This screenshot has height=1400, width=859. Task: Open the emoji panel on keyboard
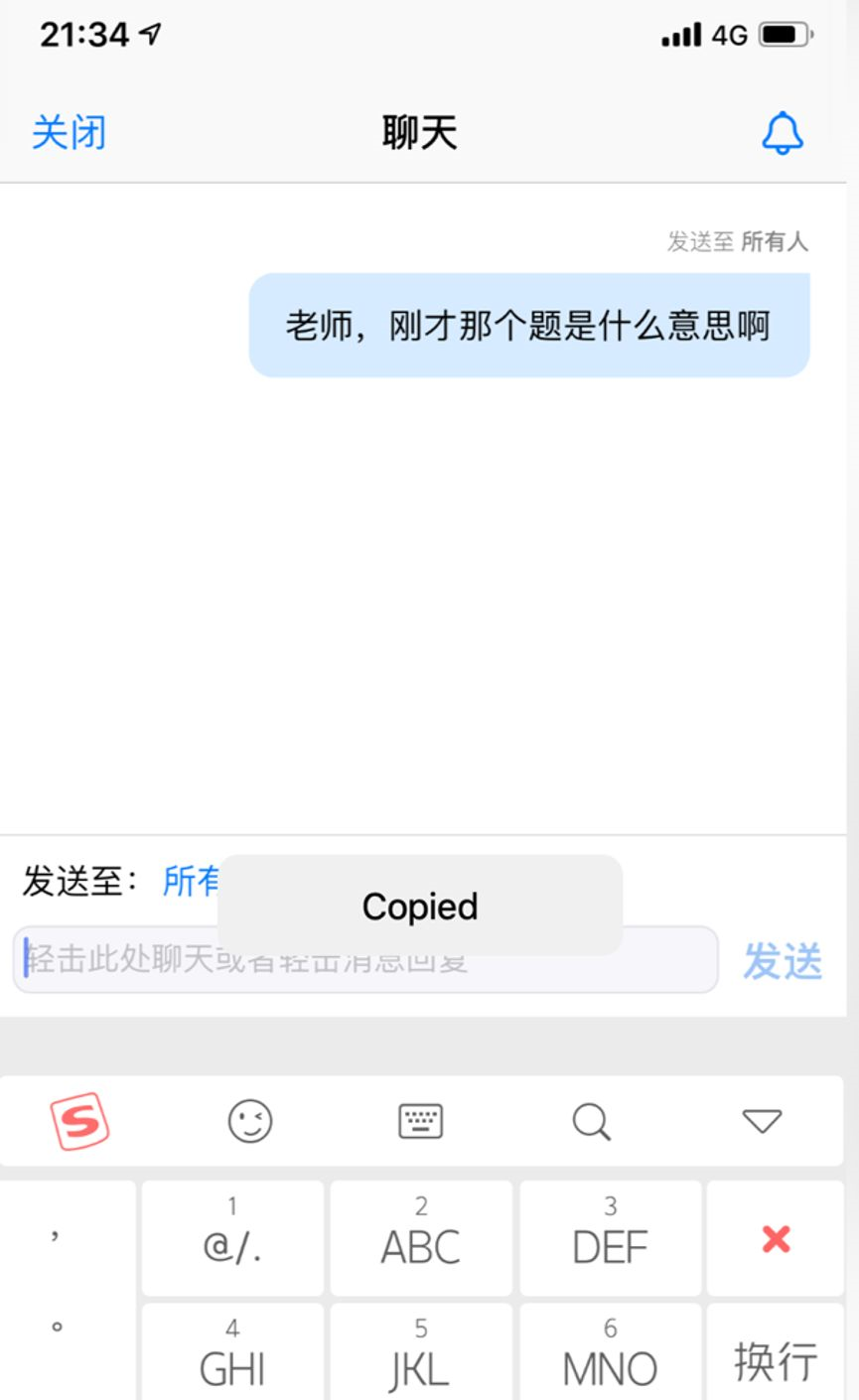tap(250, 1122)
